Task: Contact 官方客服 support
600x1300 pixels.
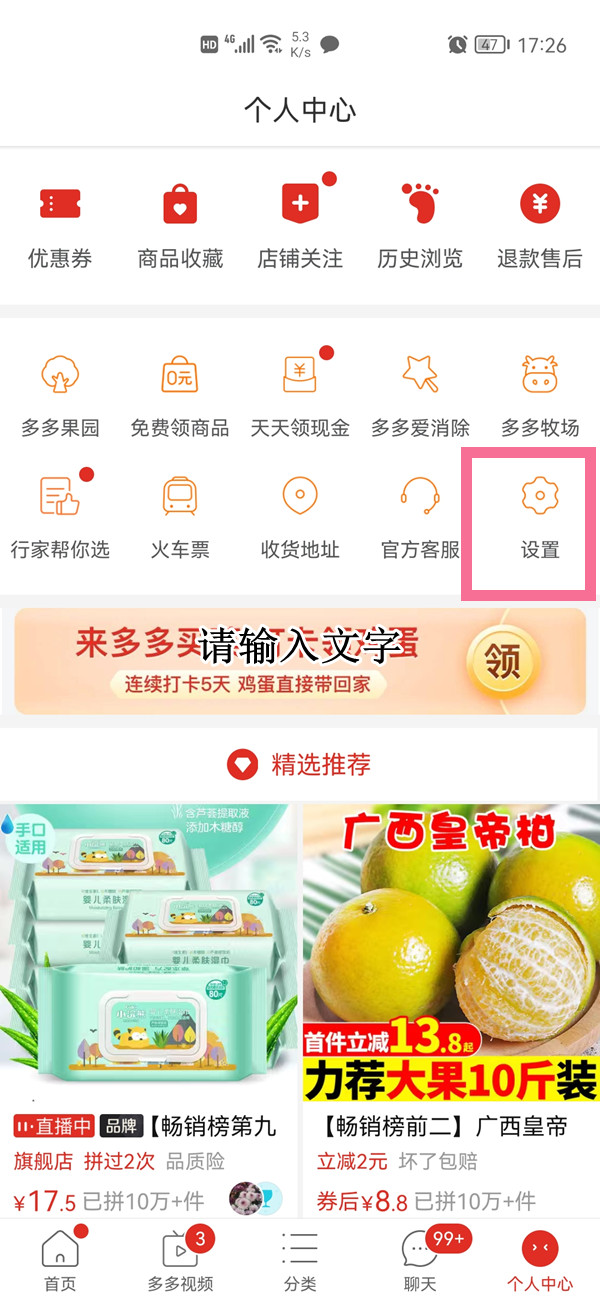Action: [420, 517]
